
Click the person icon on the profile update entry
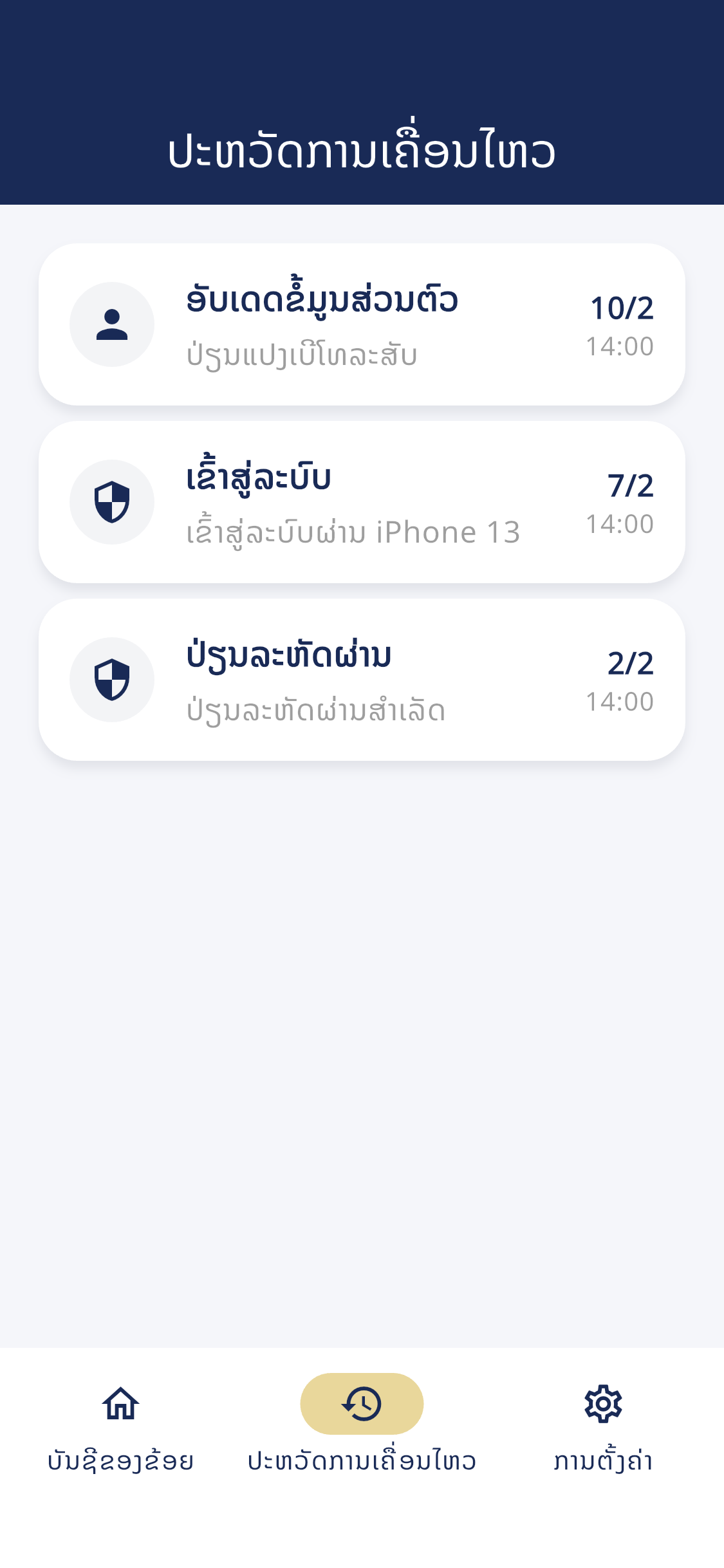(111, 325)
